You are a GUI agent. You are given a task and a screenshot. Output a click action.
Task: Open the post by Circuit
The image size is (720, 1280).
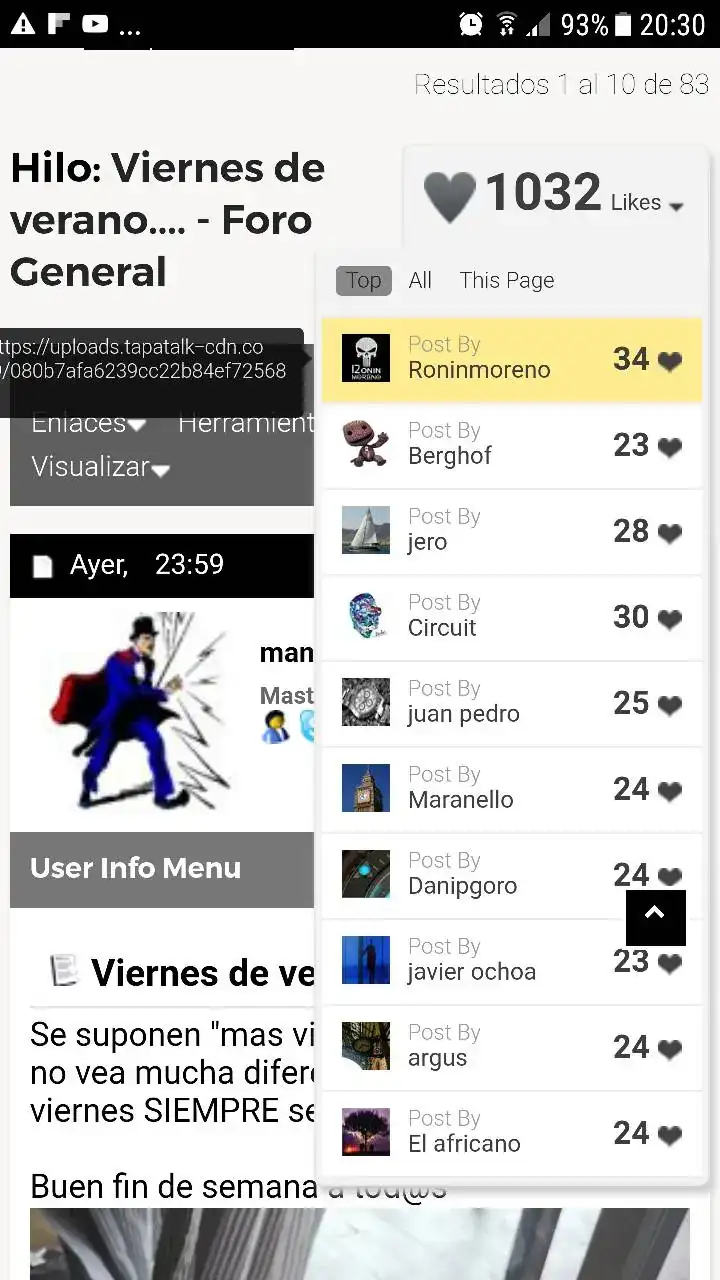coord(511,617)
